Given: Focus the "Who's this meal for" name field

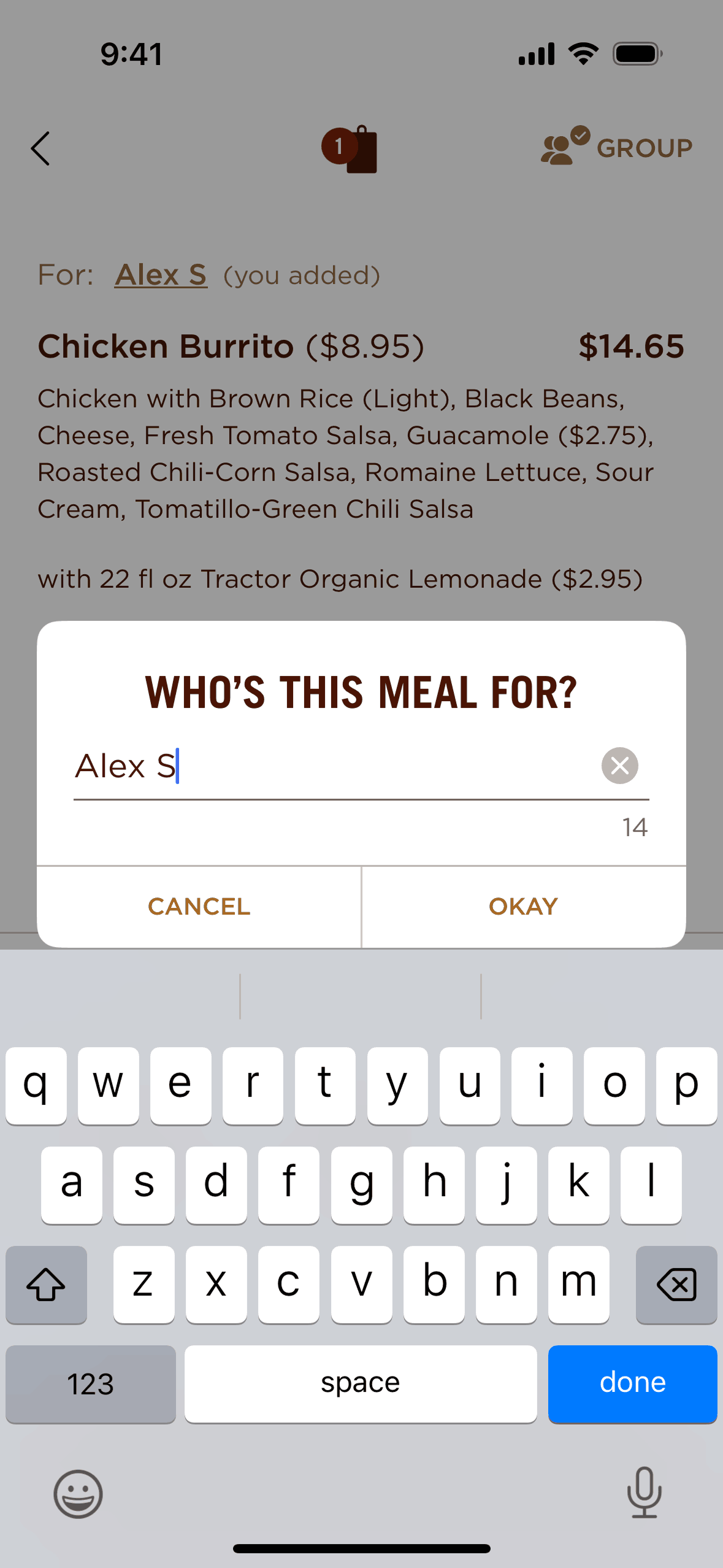Looking at the screenshot, I should (331, 767).
